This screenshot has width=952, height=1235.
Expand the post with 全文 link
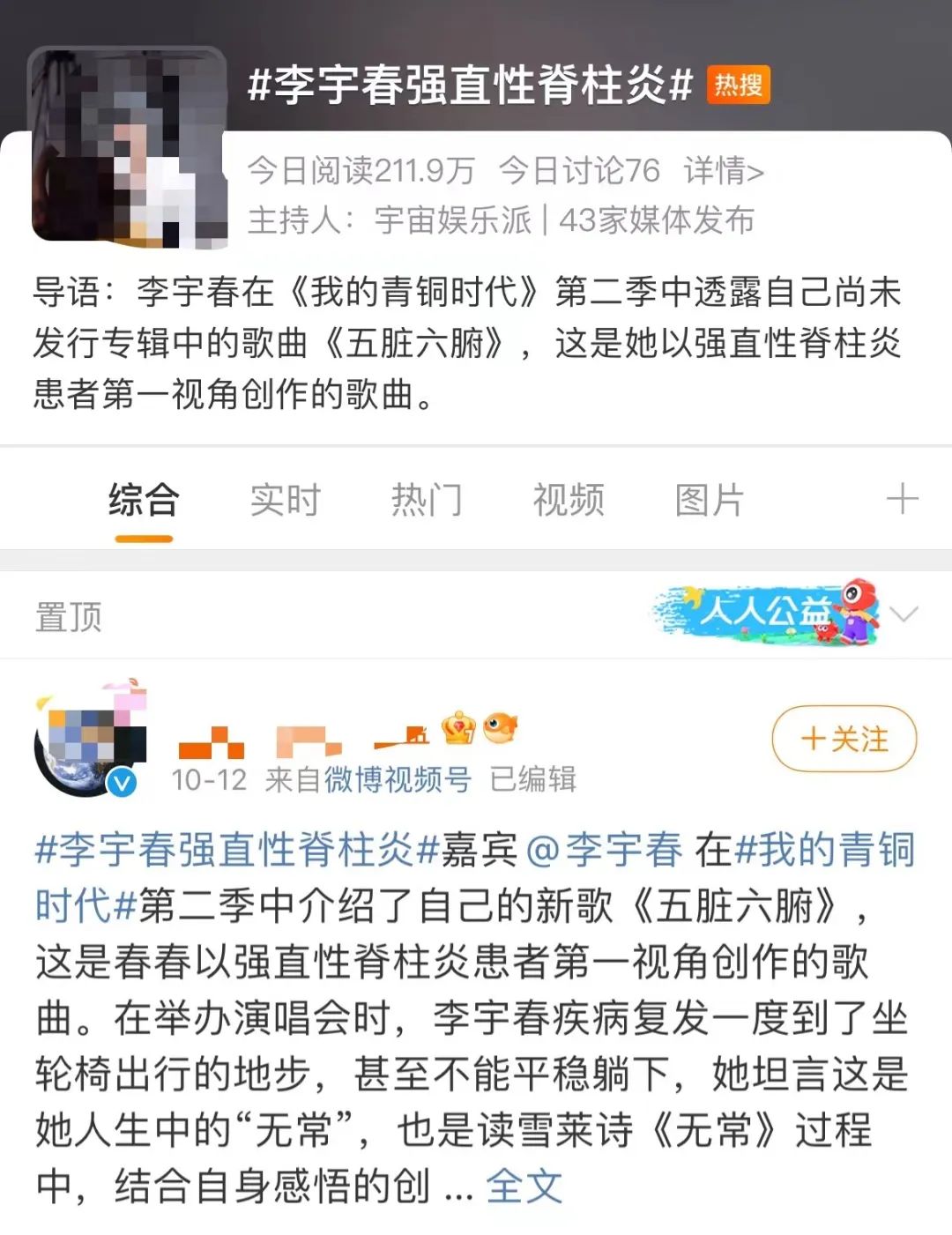(x=524, y=1186)
